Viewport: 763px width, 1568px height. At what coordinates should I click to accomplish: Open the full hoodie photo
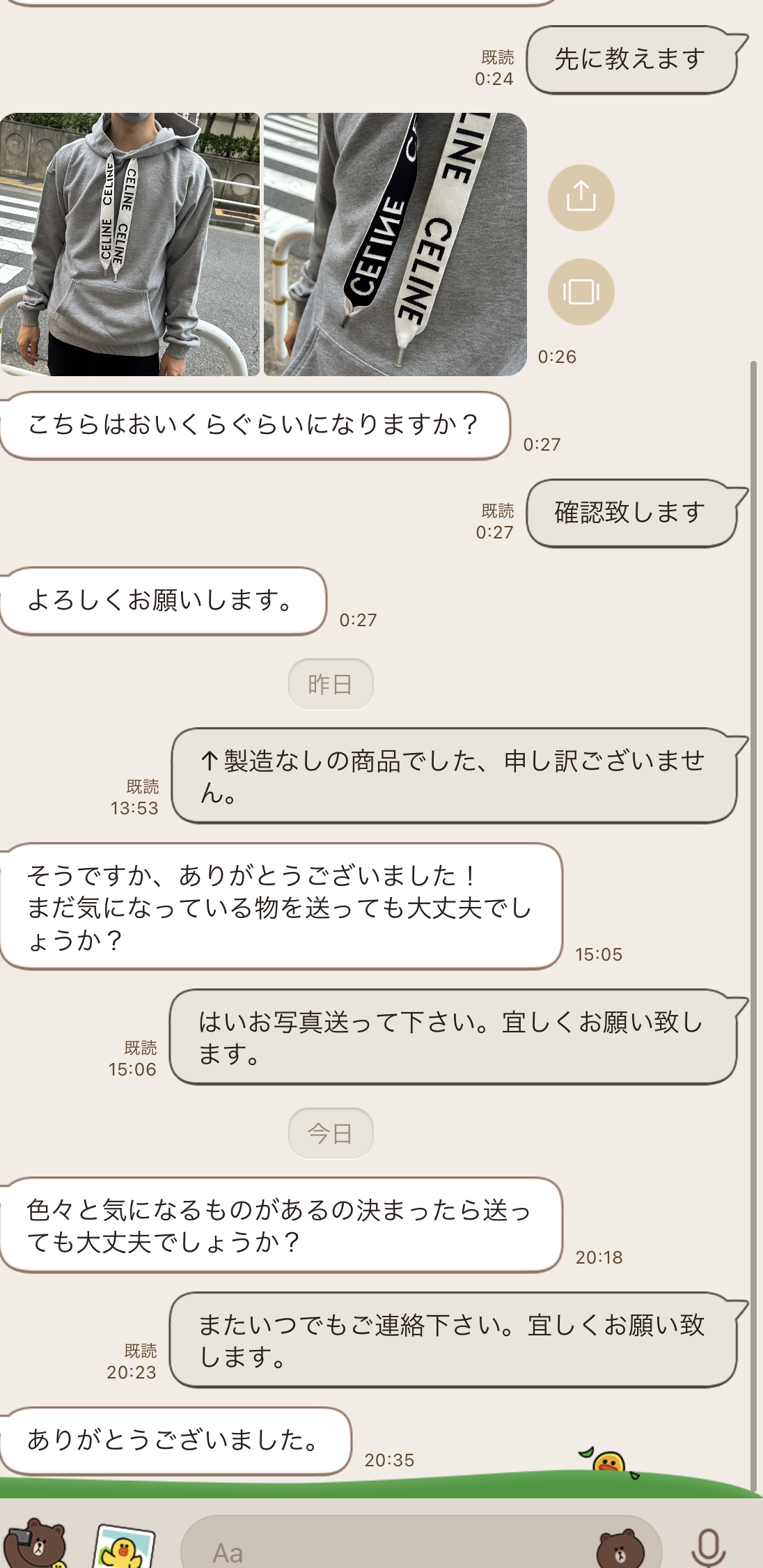(x=129, y=244)
